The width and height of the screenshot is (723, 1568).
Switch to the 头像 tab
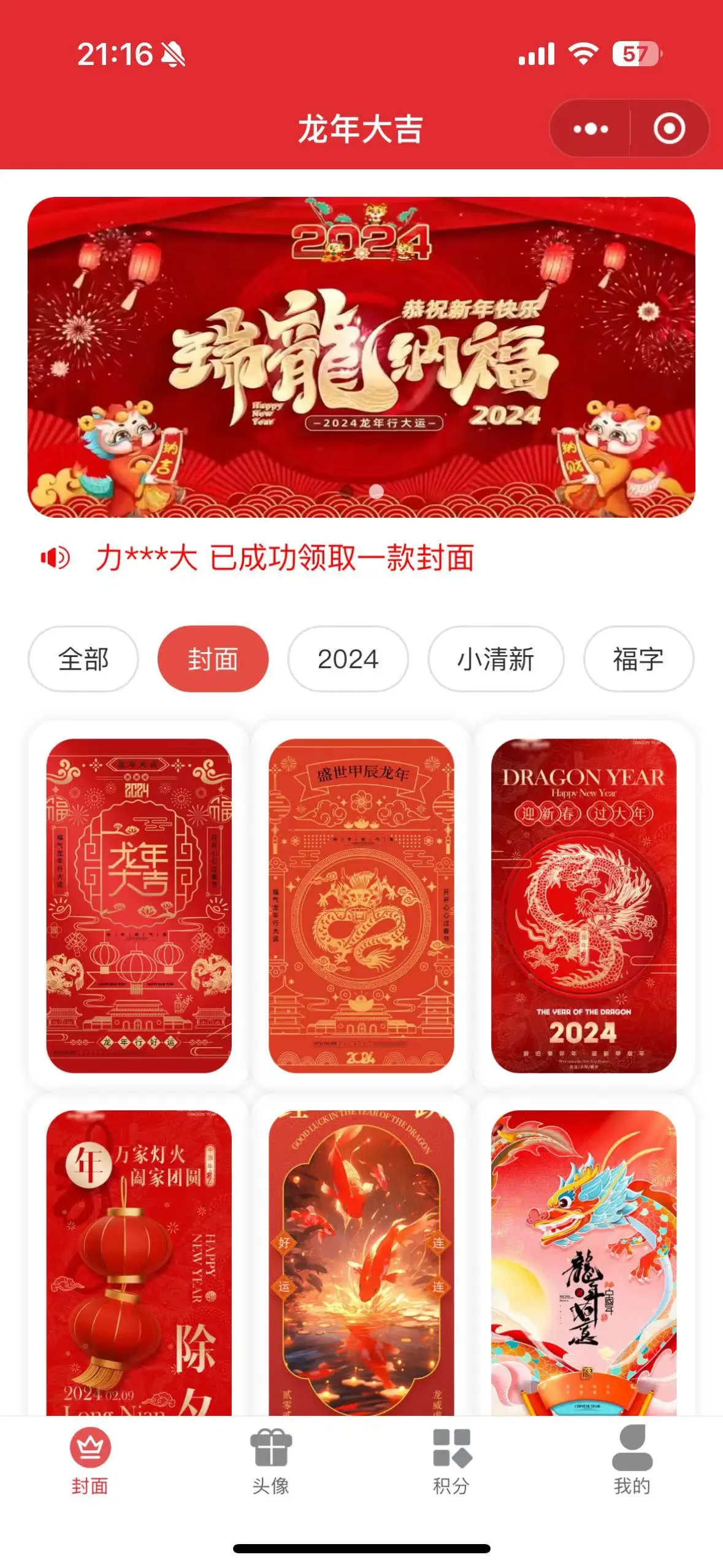270,1460
